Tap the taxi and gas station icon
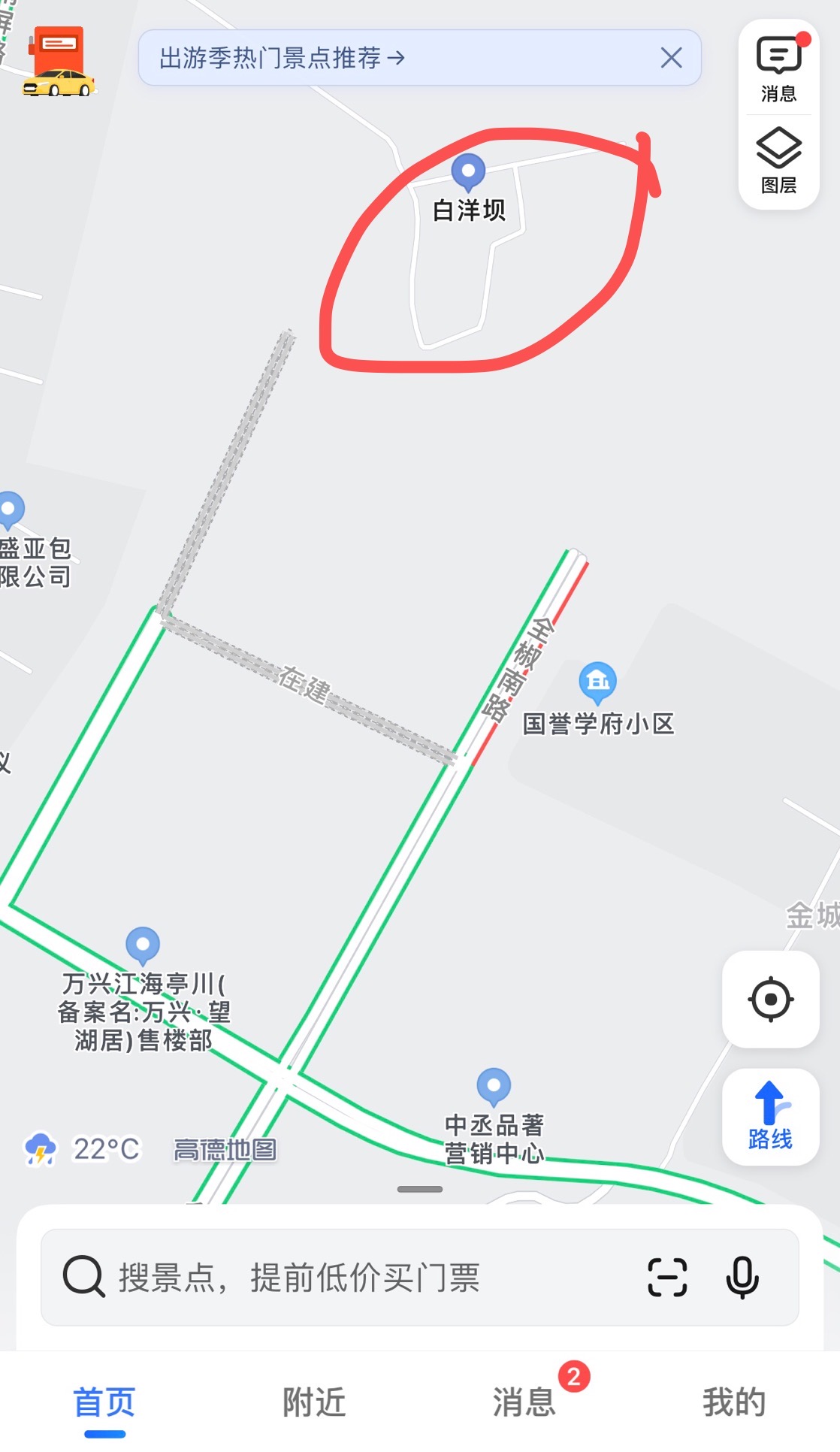 [x=58, y=62]
